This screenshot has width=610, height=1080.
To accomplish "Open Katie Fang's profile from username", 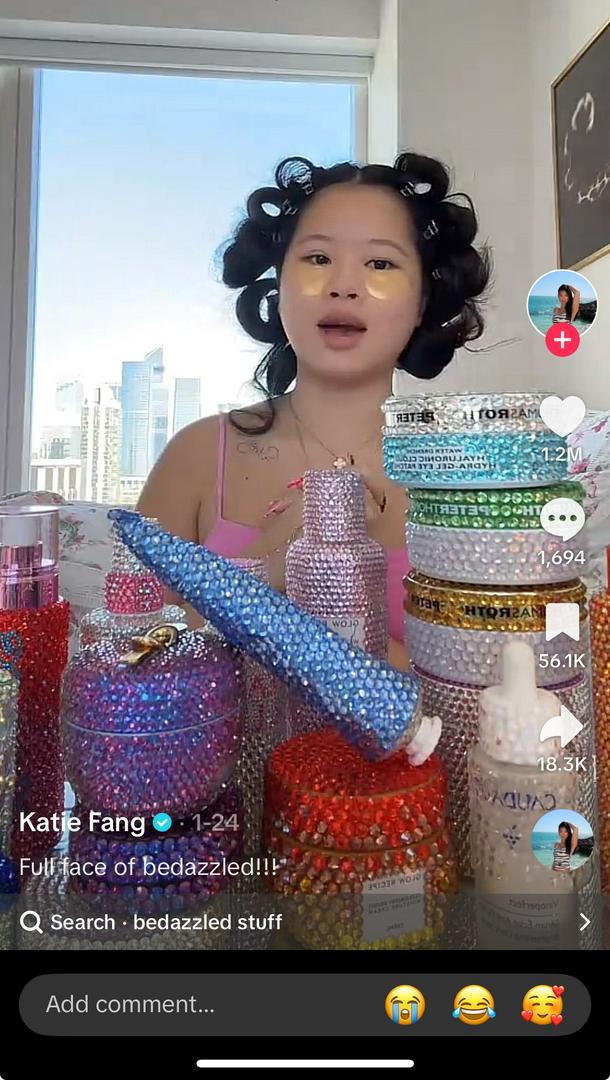I will [84, 822].
